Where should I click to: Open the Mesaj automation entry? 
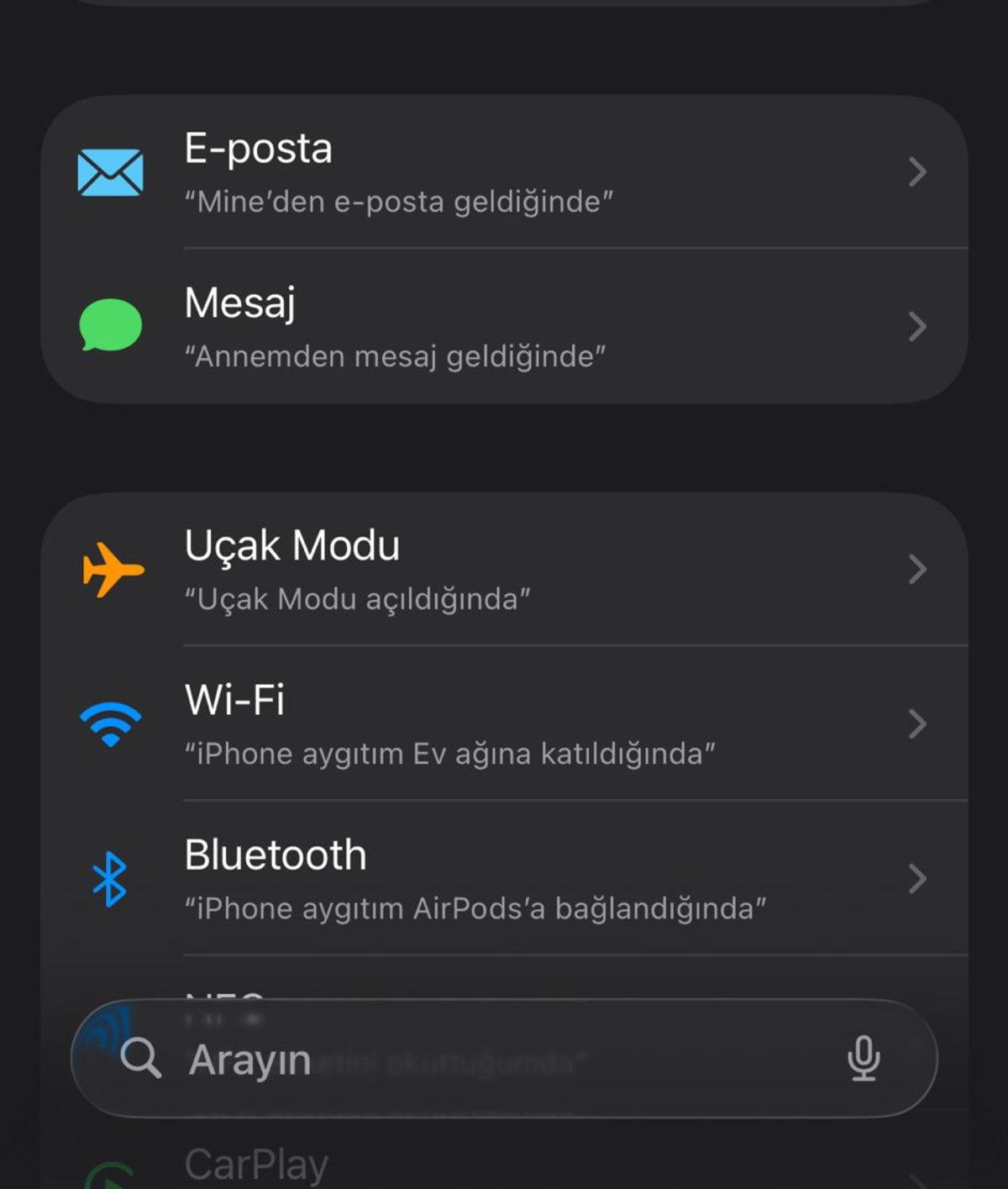click(x=504, y=328)
